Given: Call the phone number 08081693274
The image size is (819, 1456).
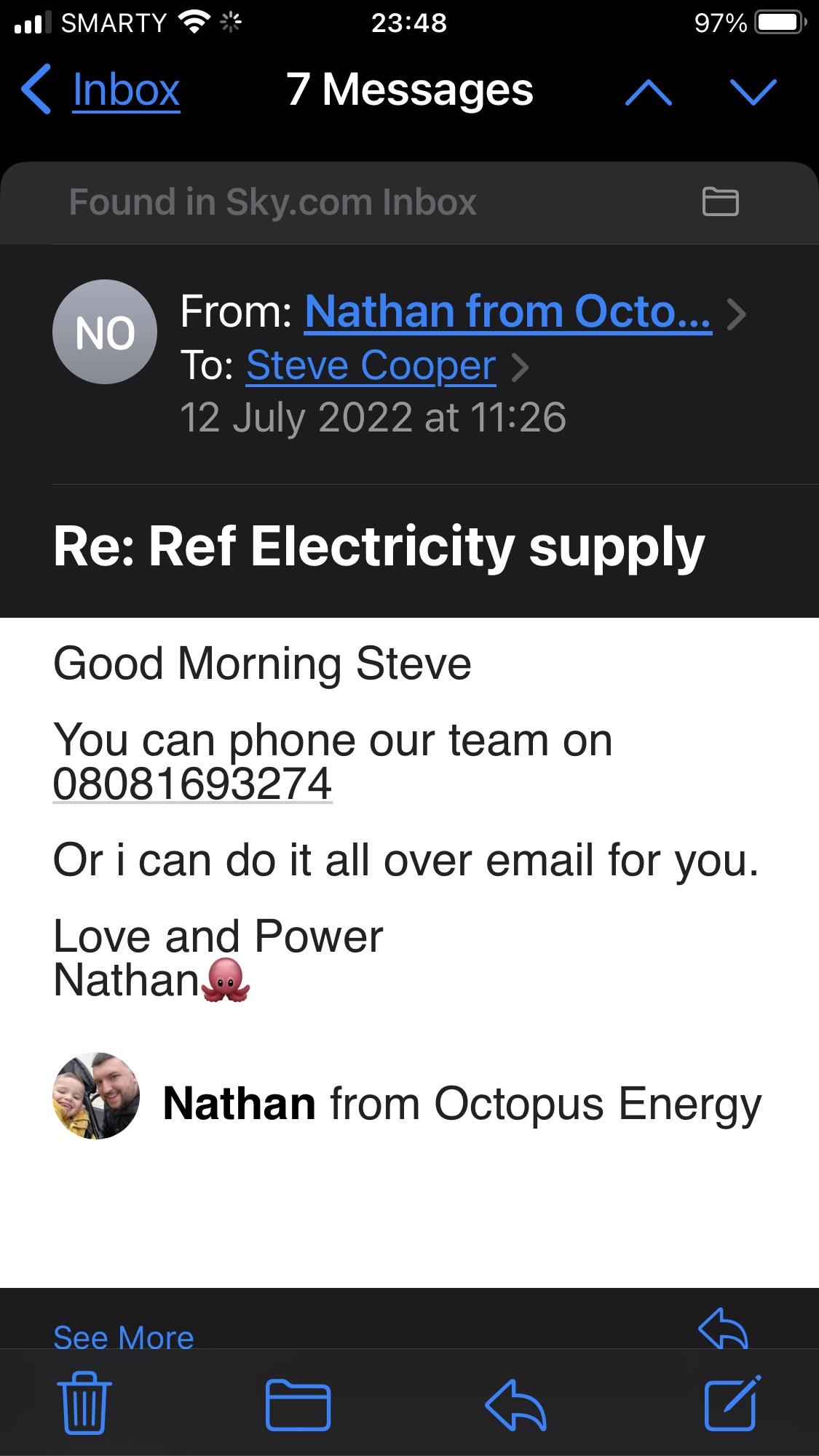Looking at the screenshot, I should coord(192,784).
